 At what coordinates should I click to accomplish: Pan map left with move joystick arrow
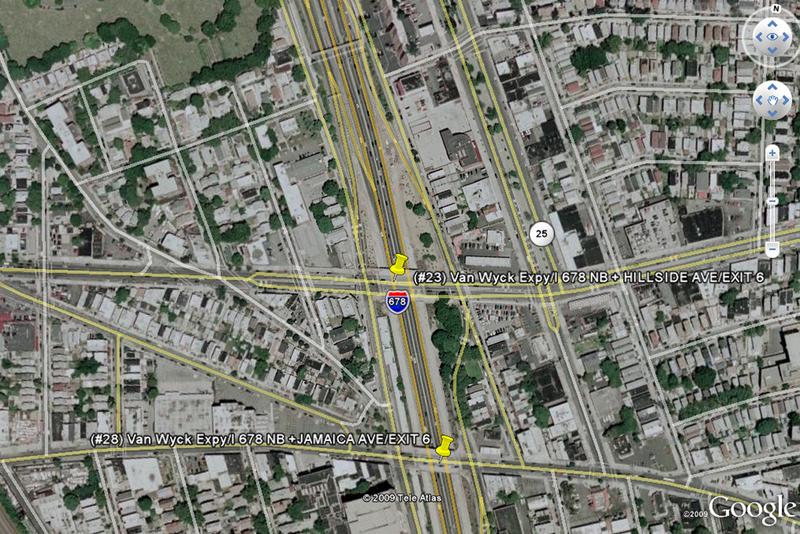(x=758, y=99)
